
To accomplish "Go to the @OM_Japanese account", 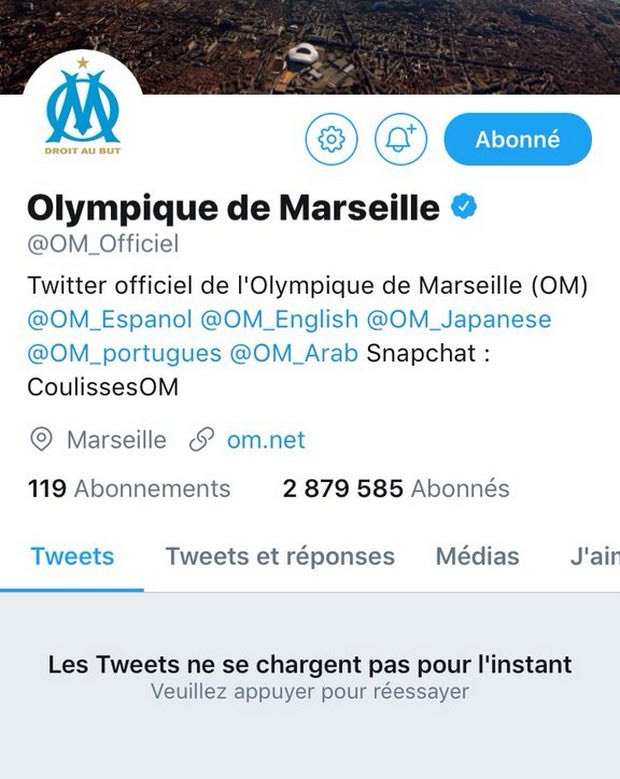I will 459,320.
